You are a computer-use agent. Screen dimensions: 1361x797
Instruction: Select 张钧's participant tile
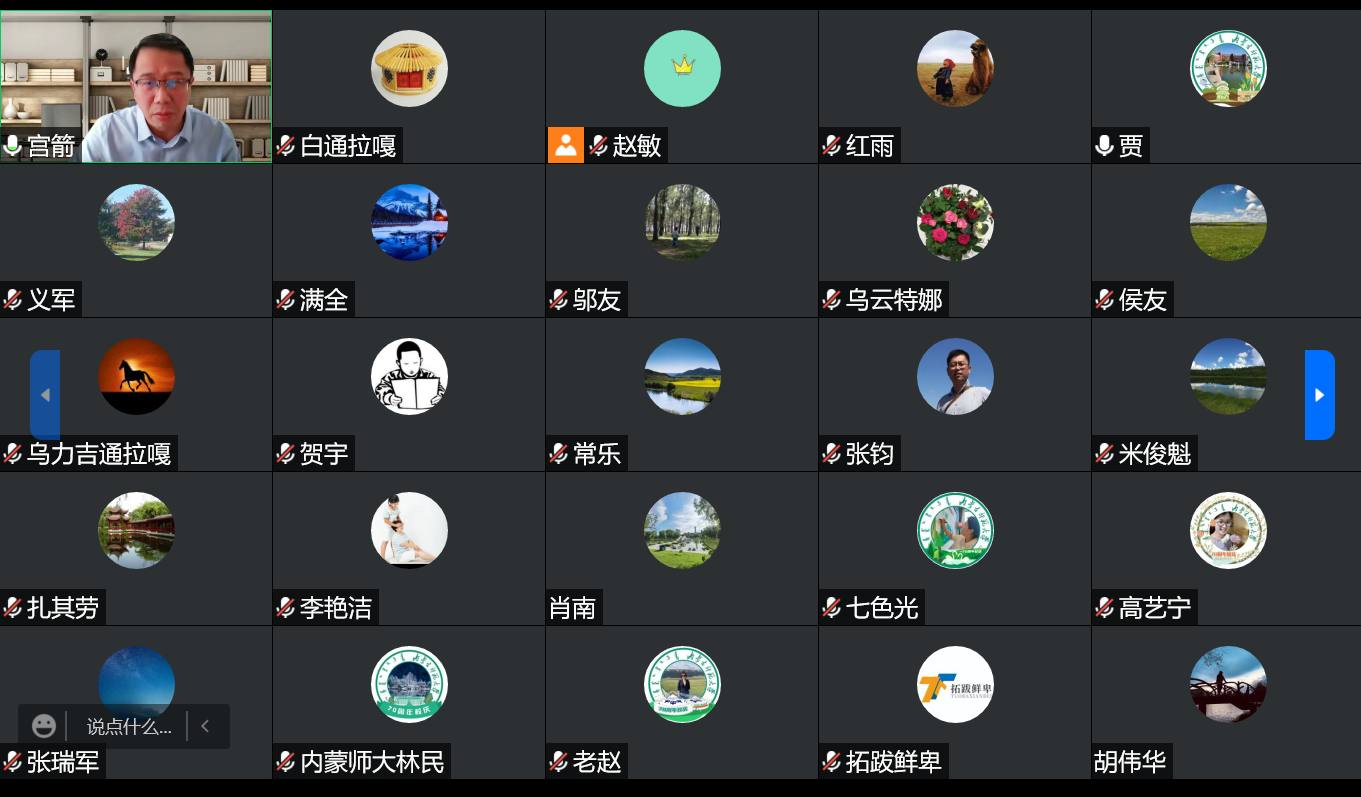tap(955, 394)
